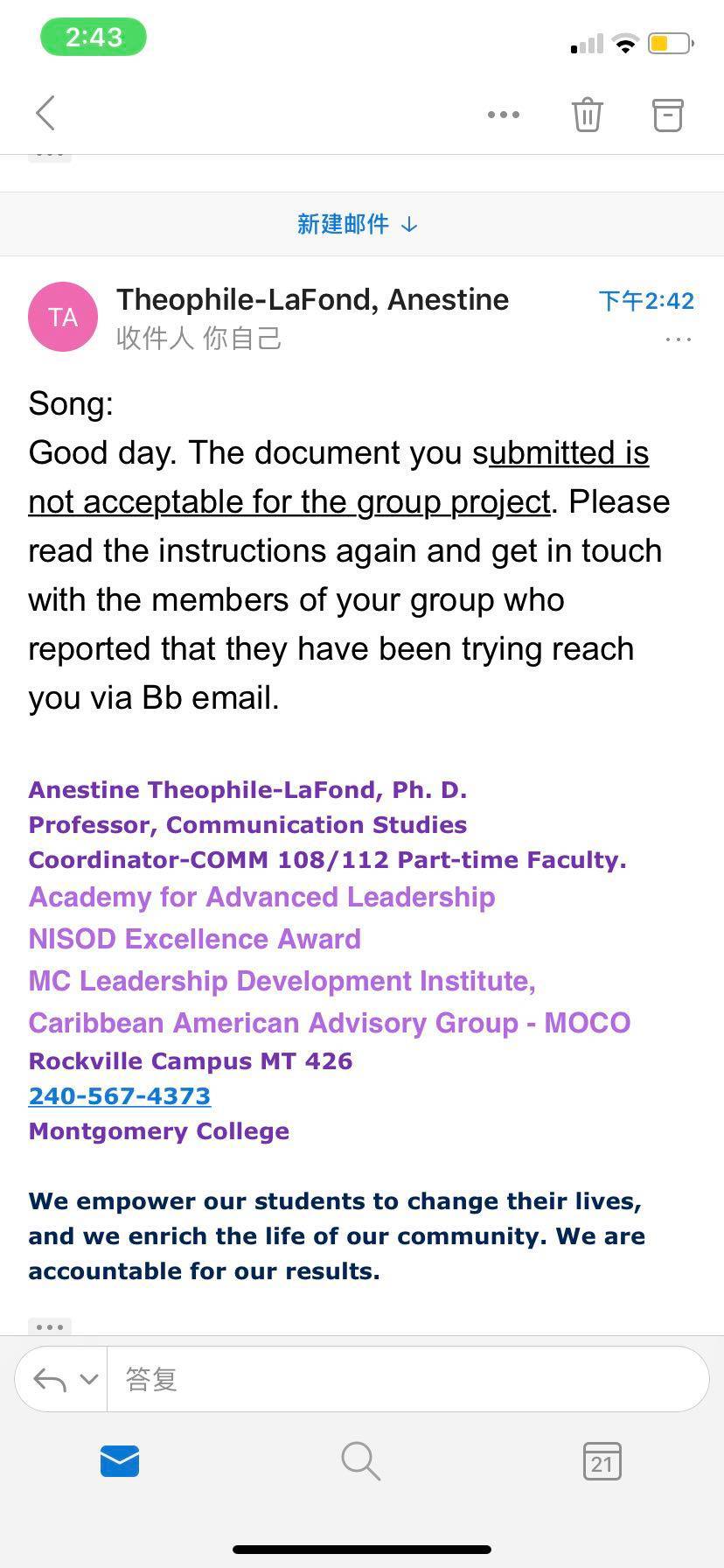Expand quoted text below the signature

click(50, 1326)
